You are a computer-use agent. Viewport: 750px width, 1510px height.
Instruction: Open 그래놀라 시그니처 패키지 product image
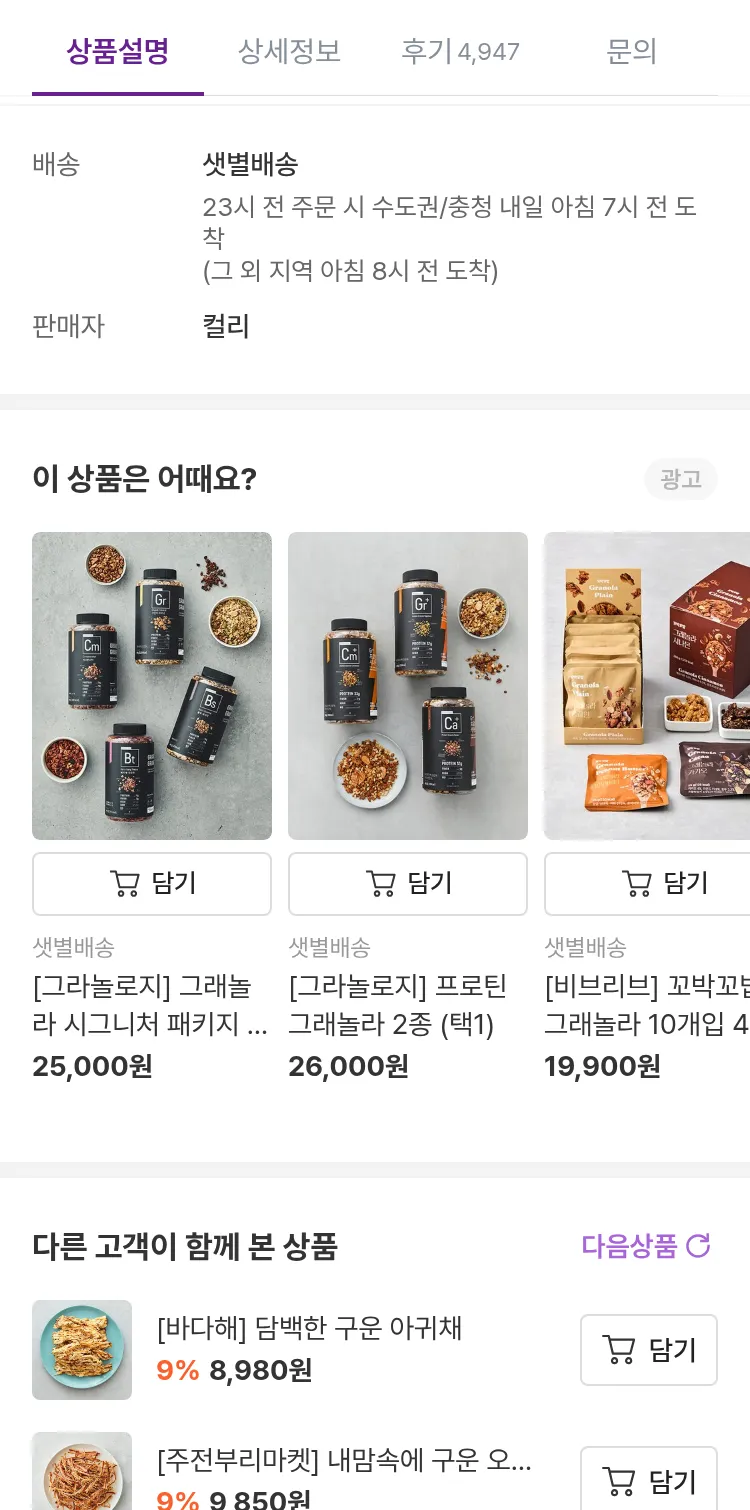click(x=152, y=685)
